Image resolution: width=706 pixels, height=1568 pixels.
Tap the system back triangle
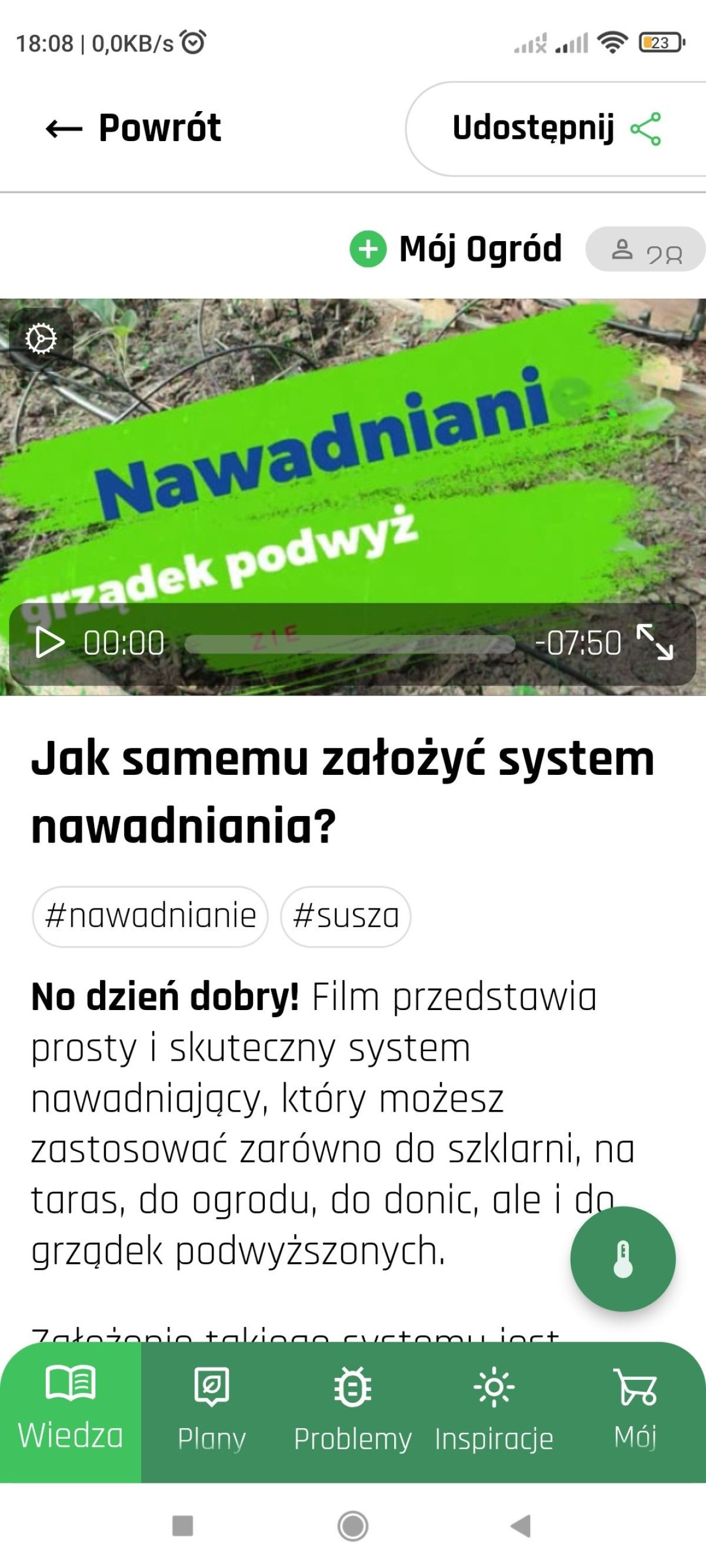coord(521,1526)
